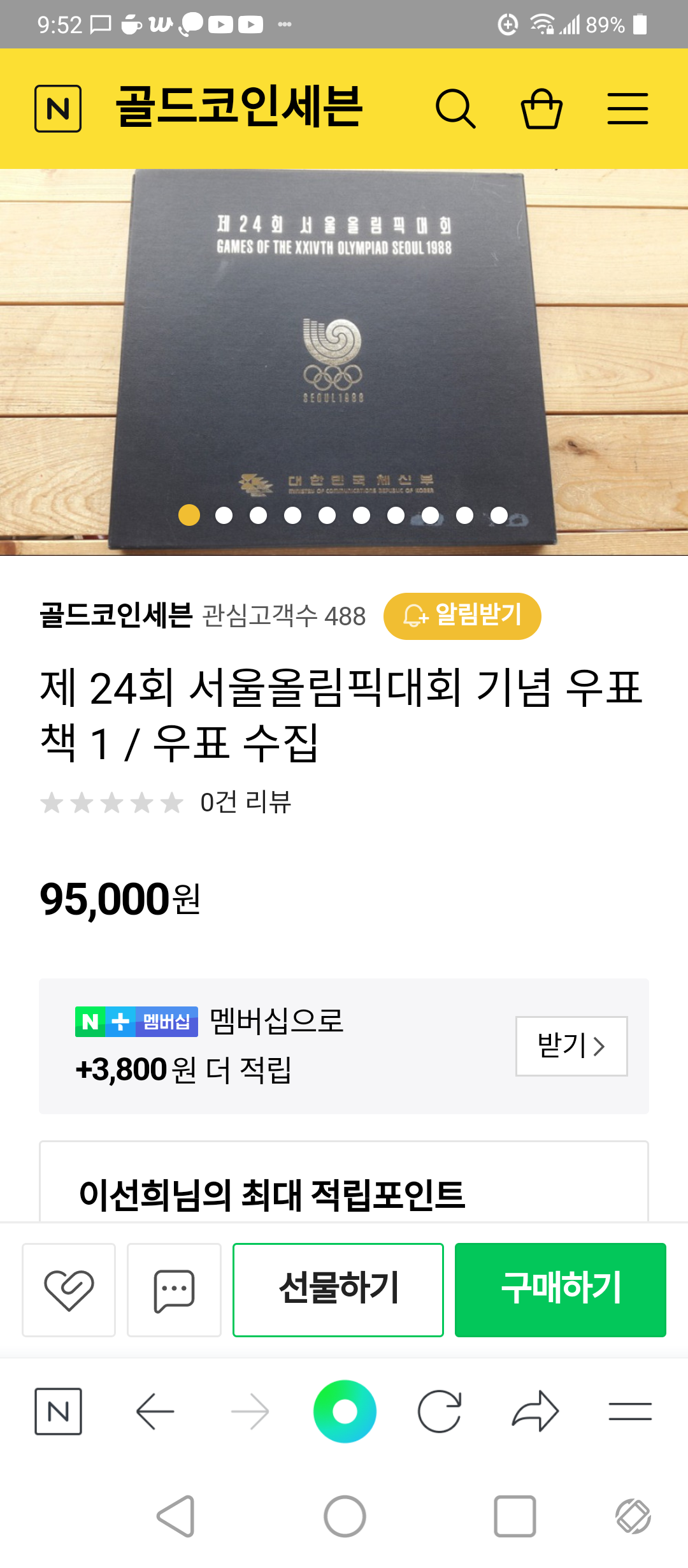Reload the current page
Image resolution: width=688 pixels, height=1568 pixels.
[x=440, y=1412]
